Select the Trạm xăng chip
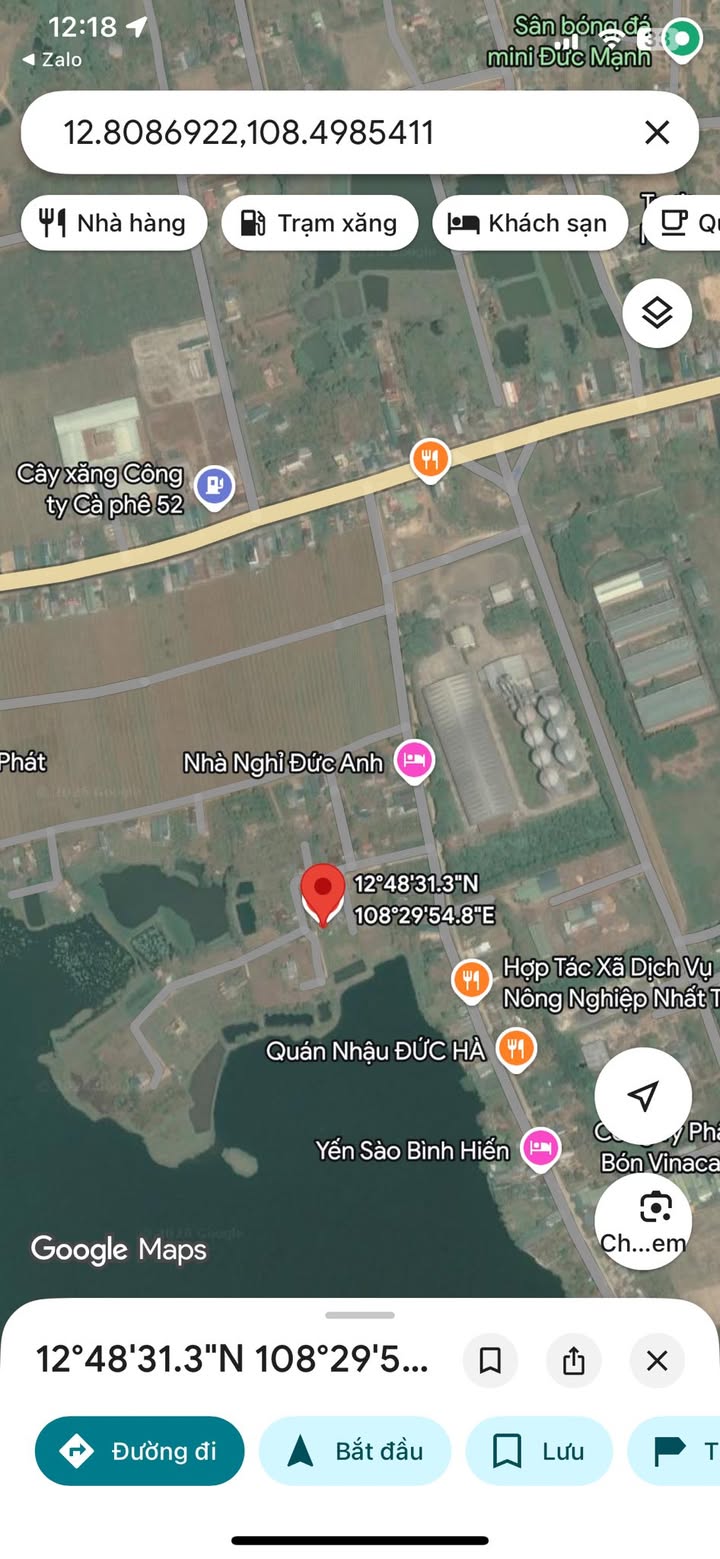 (x=320, y=223)
